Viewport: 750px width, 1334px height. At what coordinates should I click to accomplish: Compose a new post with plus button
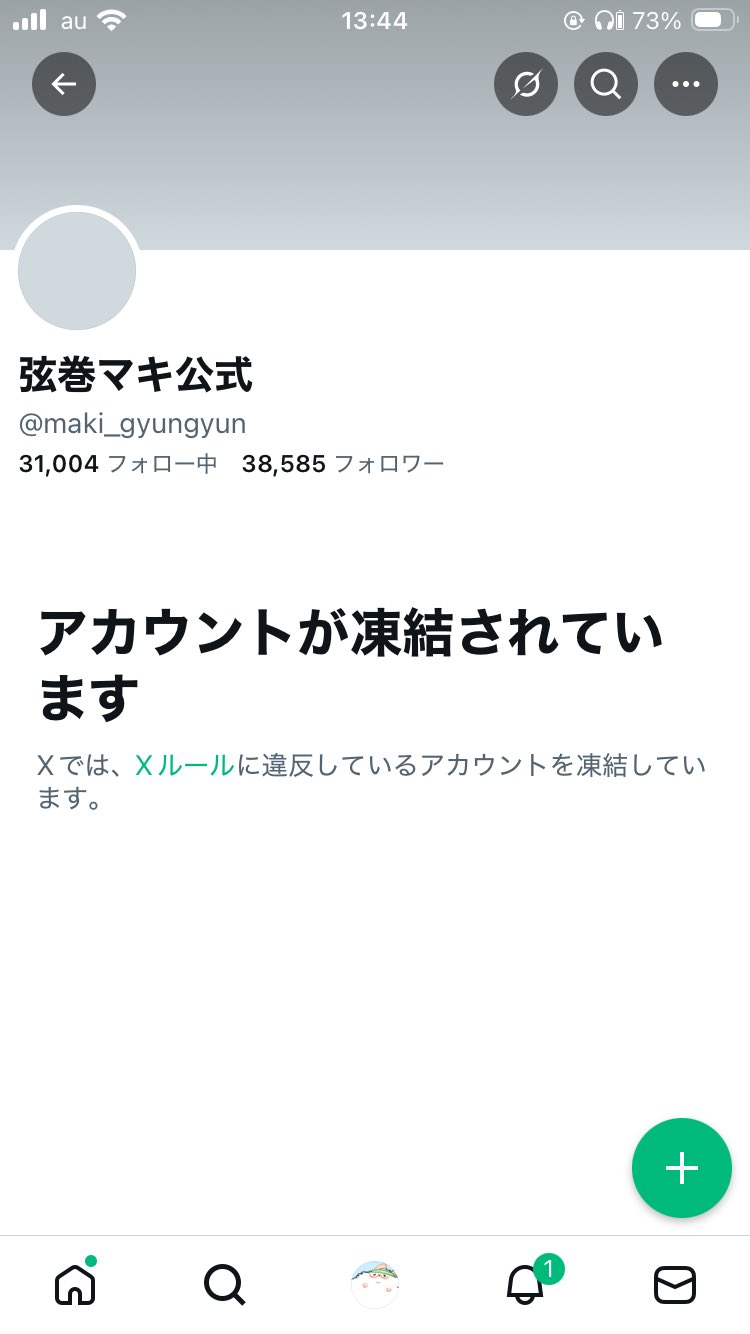pos(682,1168)
